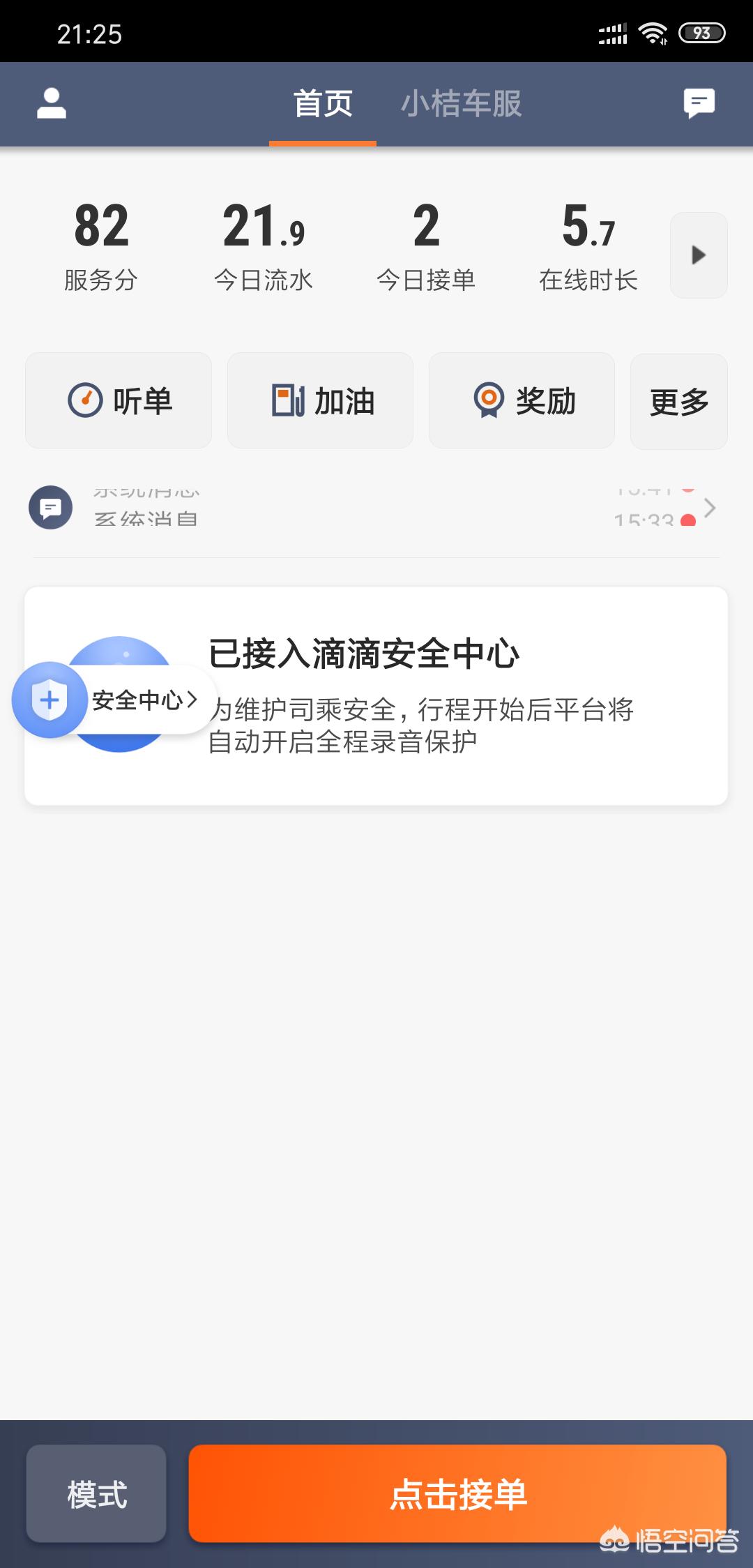The image size is (753, 1568).
Task: Switch to the 小桔车服 tab
Action: point(461,105)
